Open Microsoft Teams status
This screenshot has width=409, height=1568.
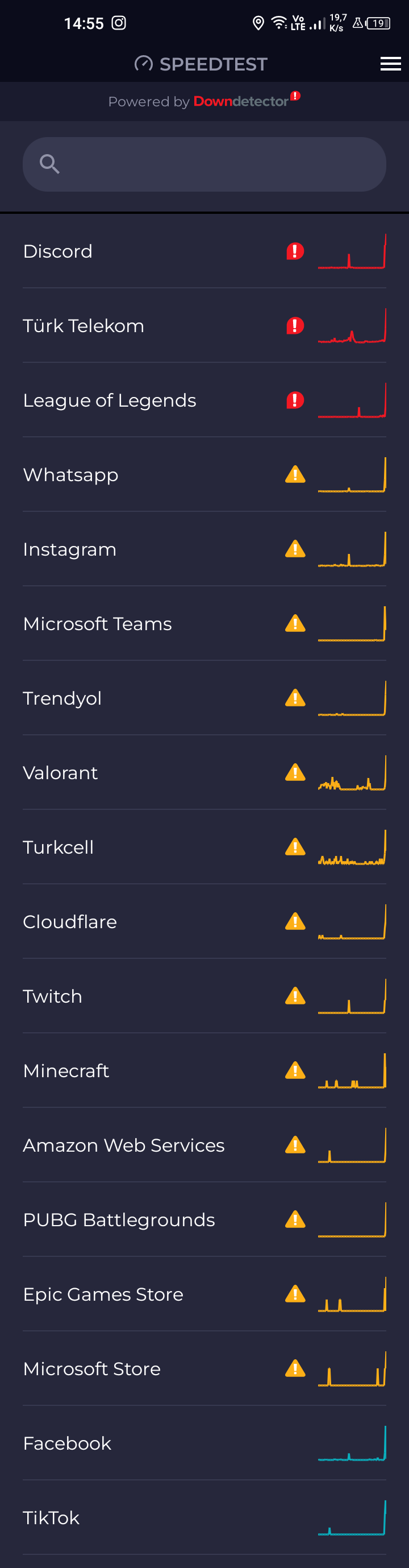pyautogui.click(x=204, y=623)
